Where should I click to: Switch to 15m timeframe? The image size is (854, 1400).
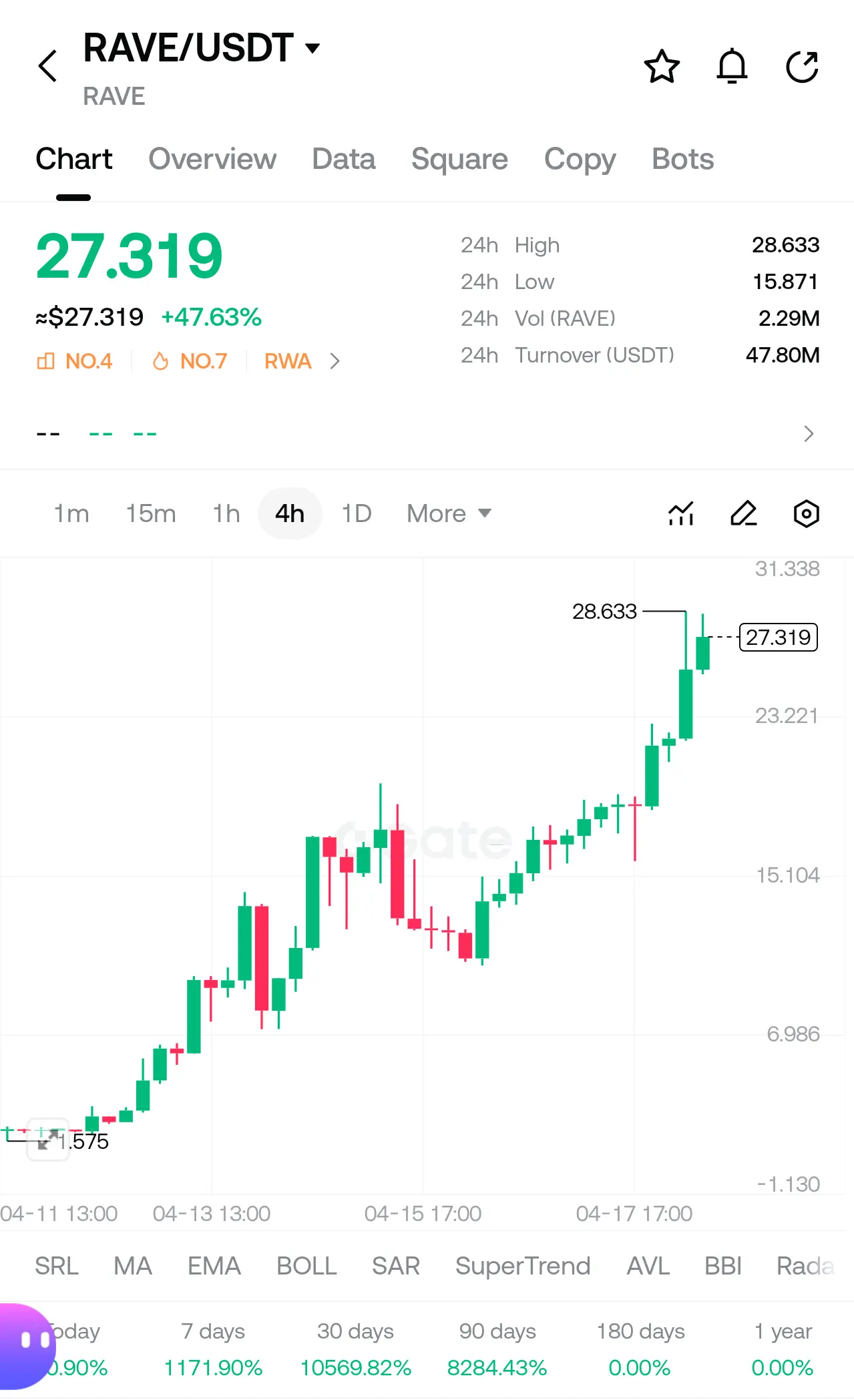[x=150, y=513]
